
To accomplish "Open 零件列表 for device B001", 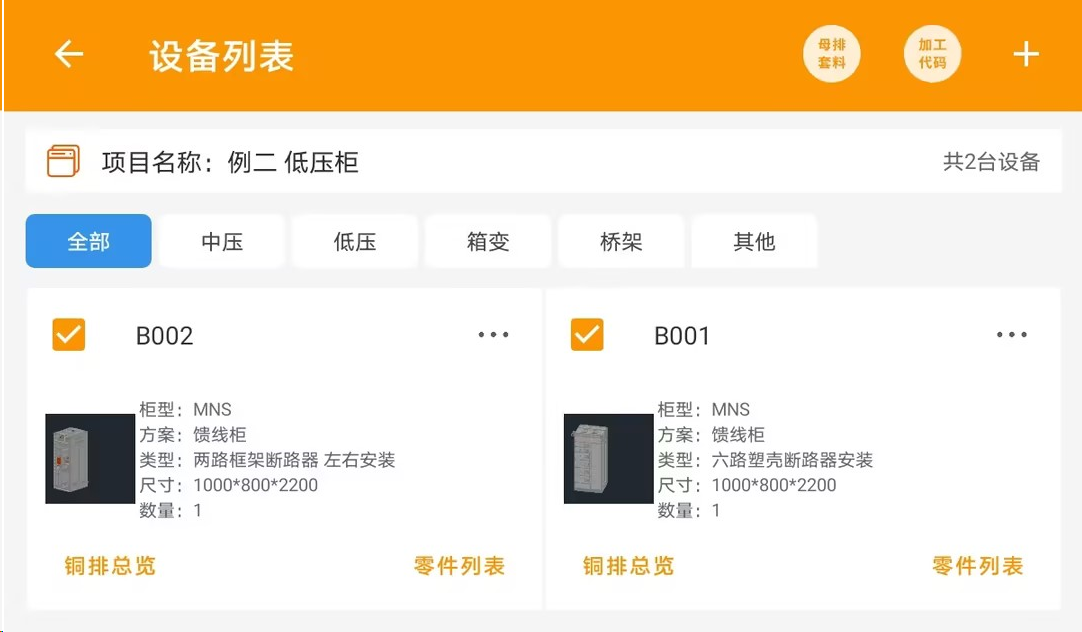I will pos(977,566).
